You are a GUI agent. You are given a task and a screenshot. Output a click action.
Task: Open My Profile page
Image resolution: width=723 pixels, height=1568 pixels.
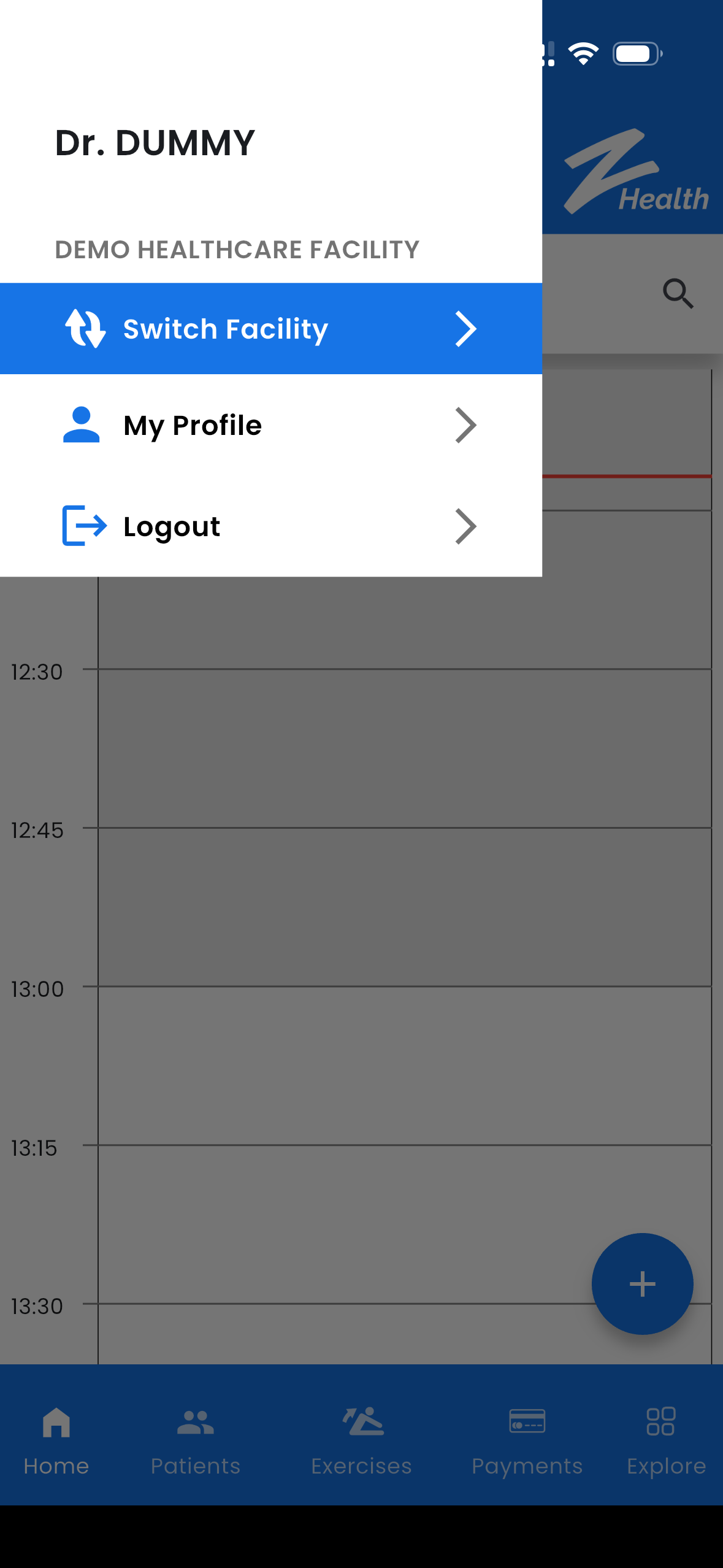pyautogui.click(x=270, y=425)
